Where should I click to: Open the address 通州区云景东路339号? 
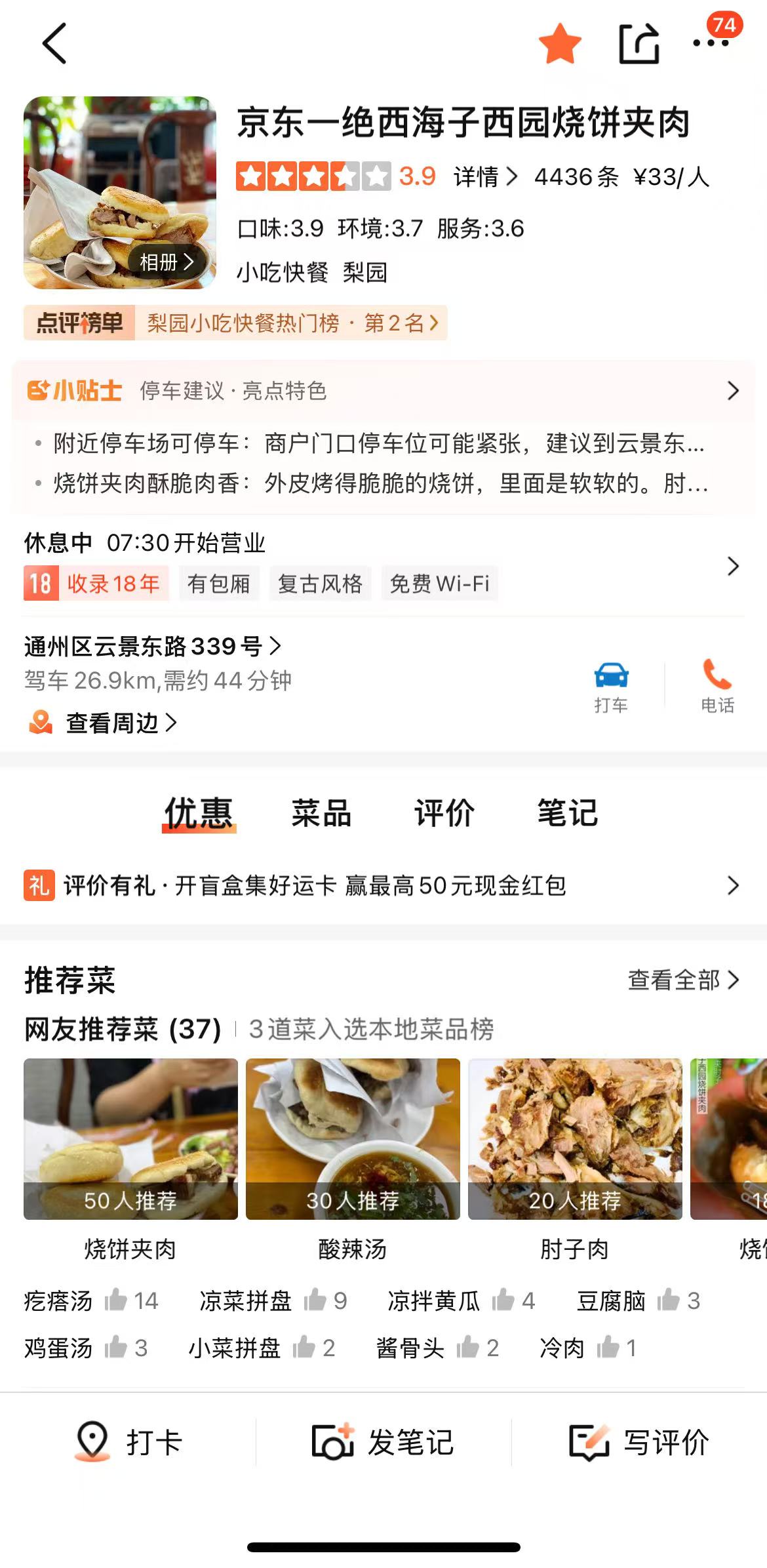(152, 647)
